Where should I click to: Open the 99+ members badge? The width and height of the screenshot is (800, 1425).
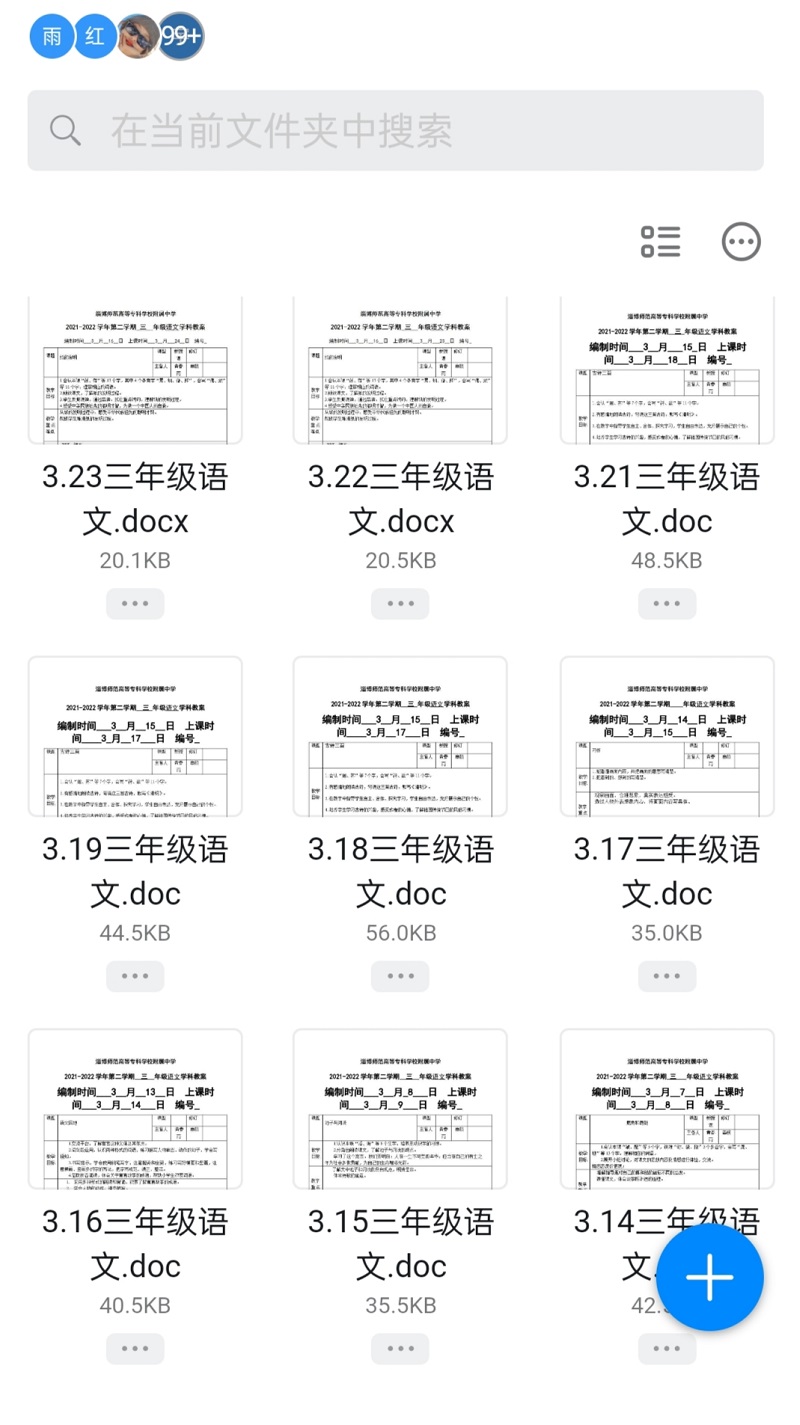(181, 37)
